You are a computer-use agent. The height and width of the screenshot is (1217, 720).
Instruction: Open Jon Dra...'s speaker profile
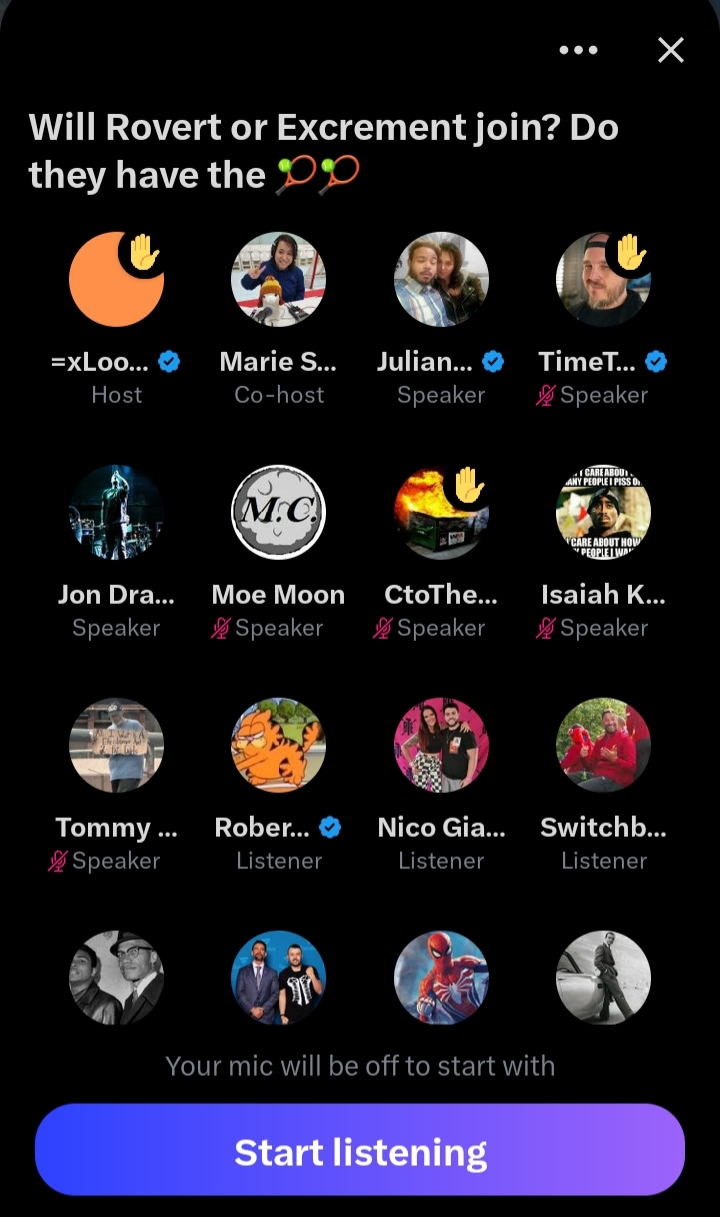tap(116, 513)
